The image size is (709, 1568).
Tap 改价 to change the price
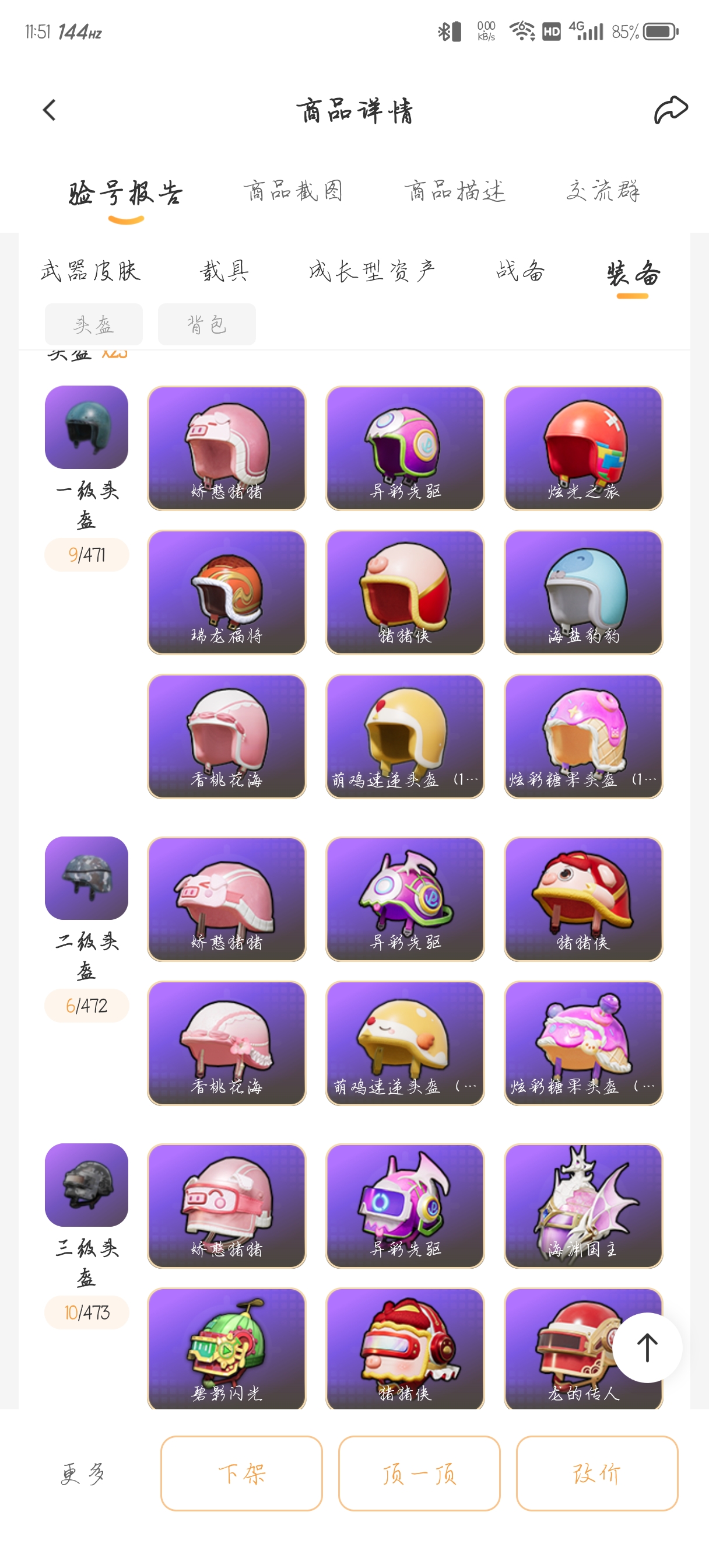click(596, 1473)
